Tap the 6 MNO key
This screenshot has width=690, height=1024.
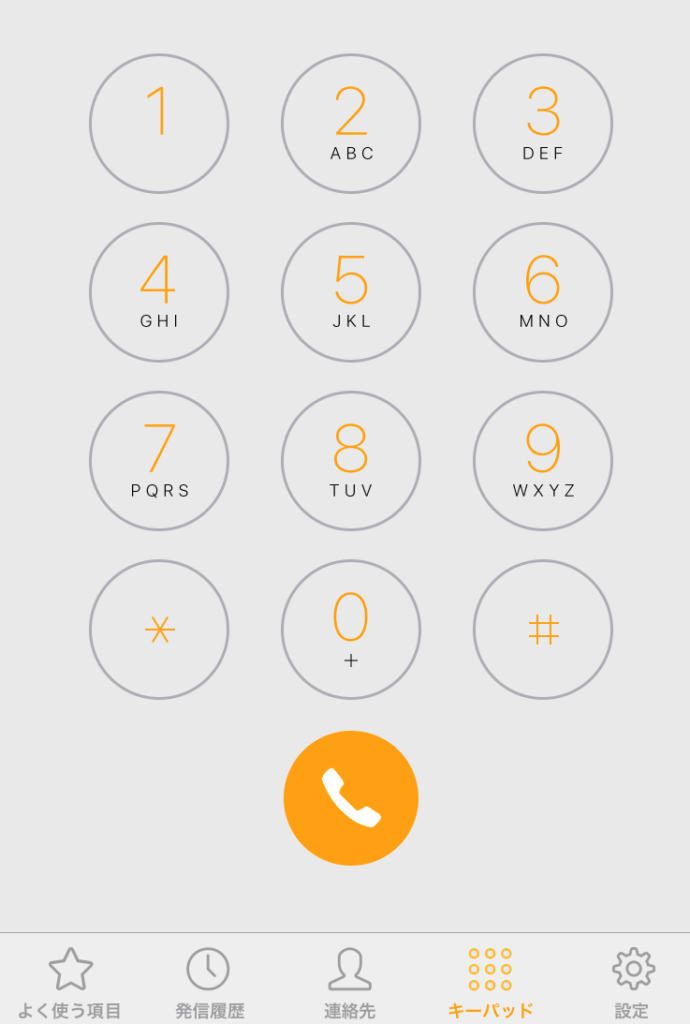pos(543,293)
